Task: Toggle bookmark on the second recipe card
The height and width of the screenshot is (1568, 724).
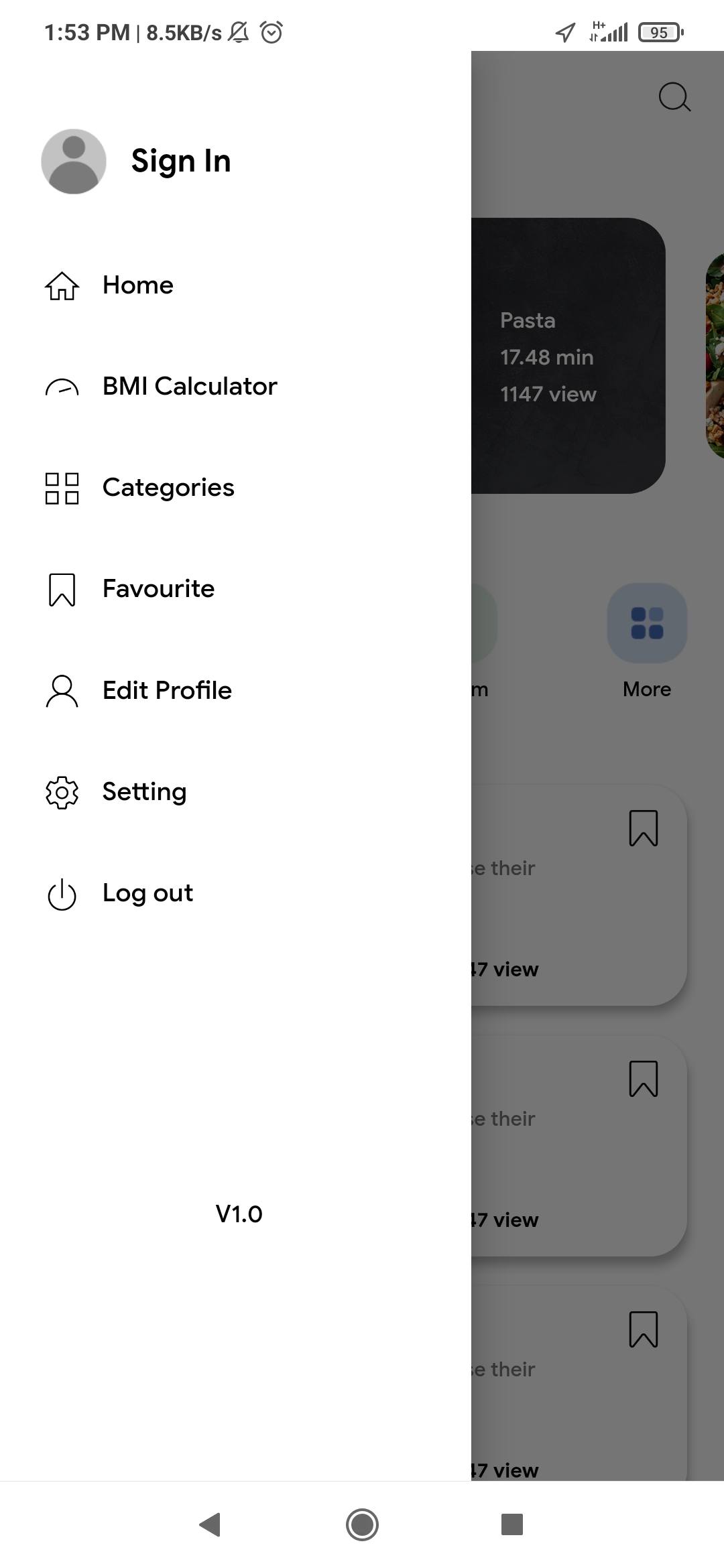Action: [x=643, y=1079]
